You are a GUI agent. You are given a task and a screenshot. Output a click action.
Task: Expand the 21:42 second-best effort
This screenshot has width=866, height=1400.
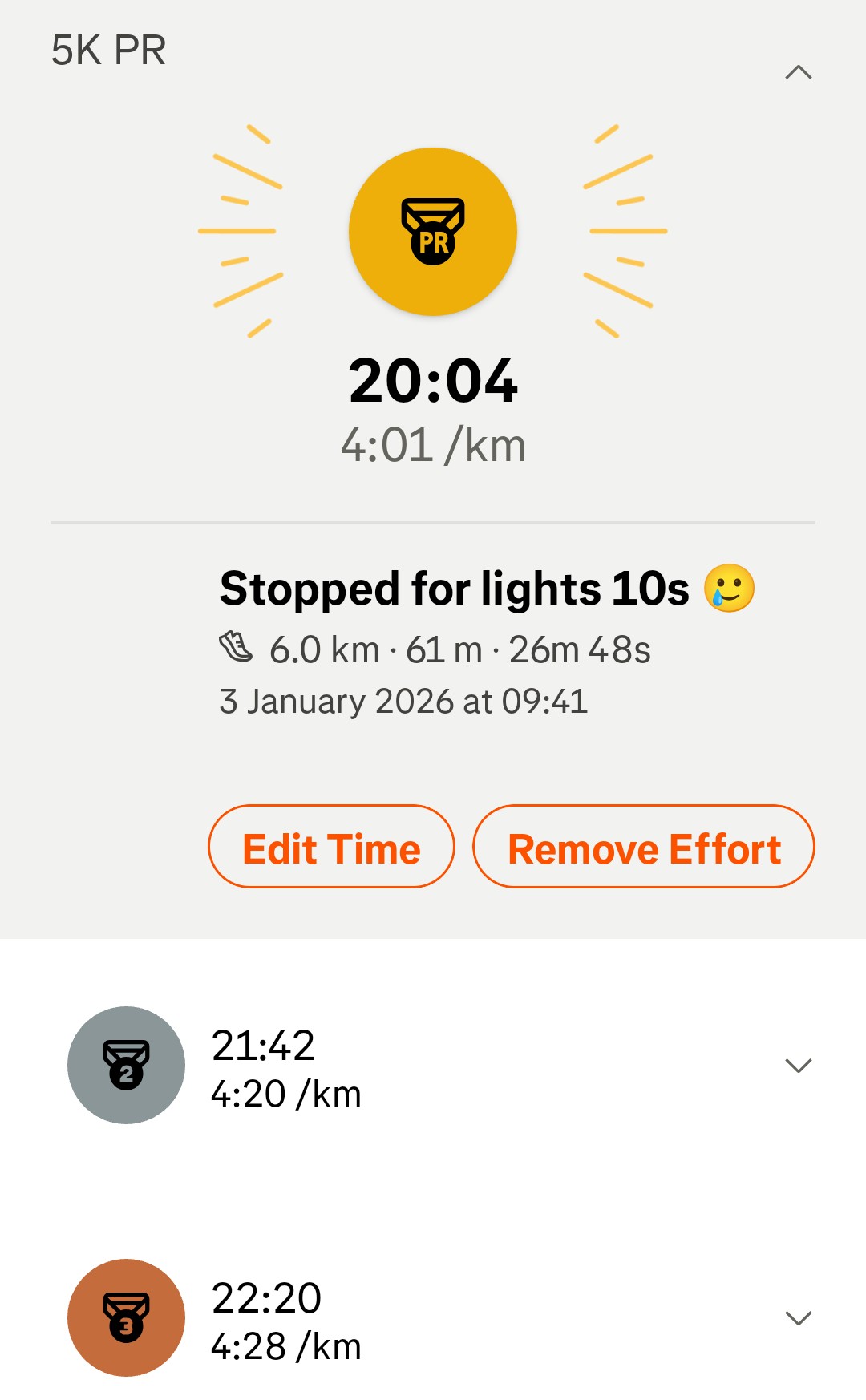coord(798,1065)
